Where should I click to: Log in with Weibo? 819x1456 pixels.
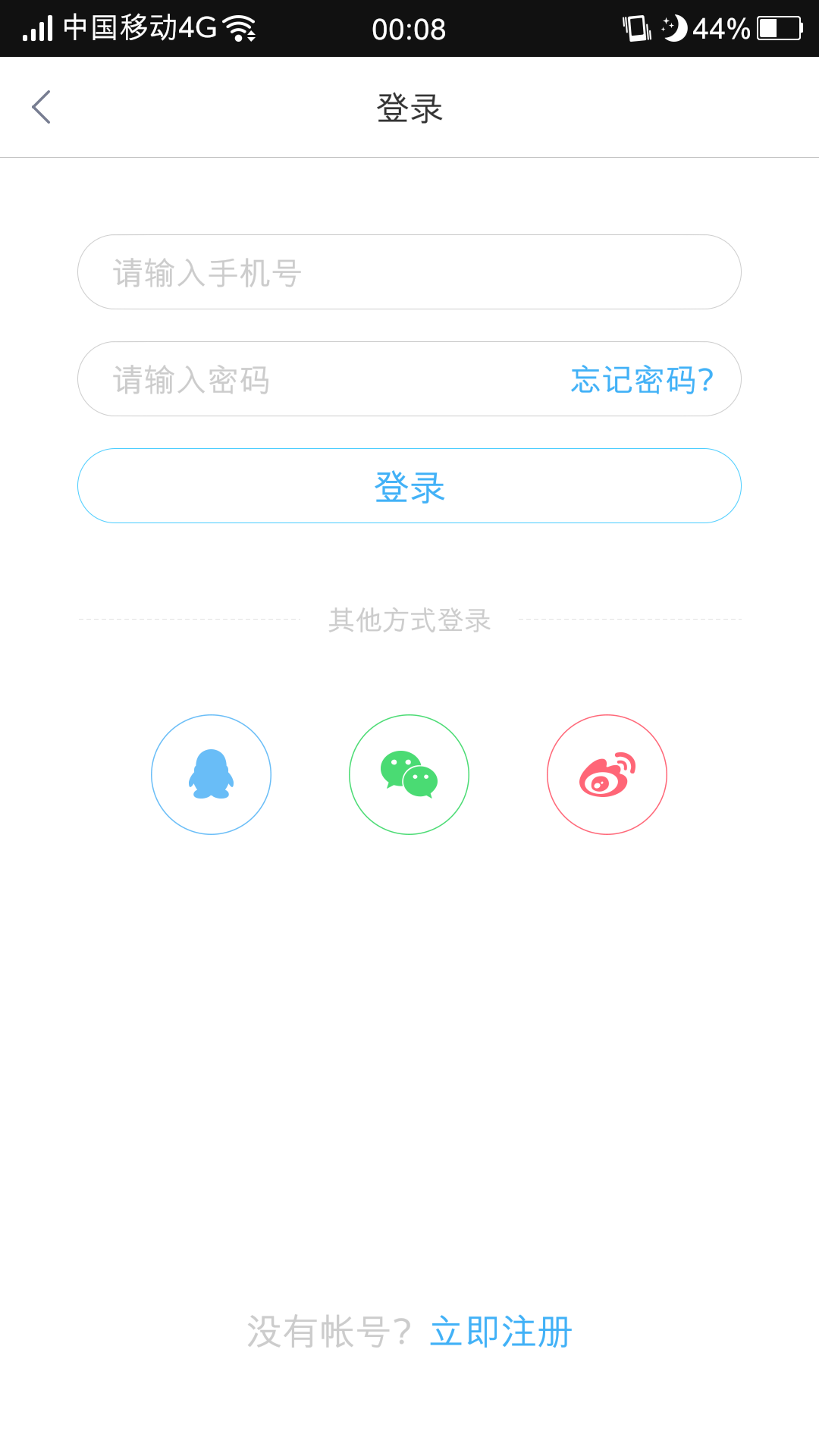click(x=607, y=774)
